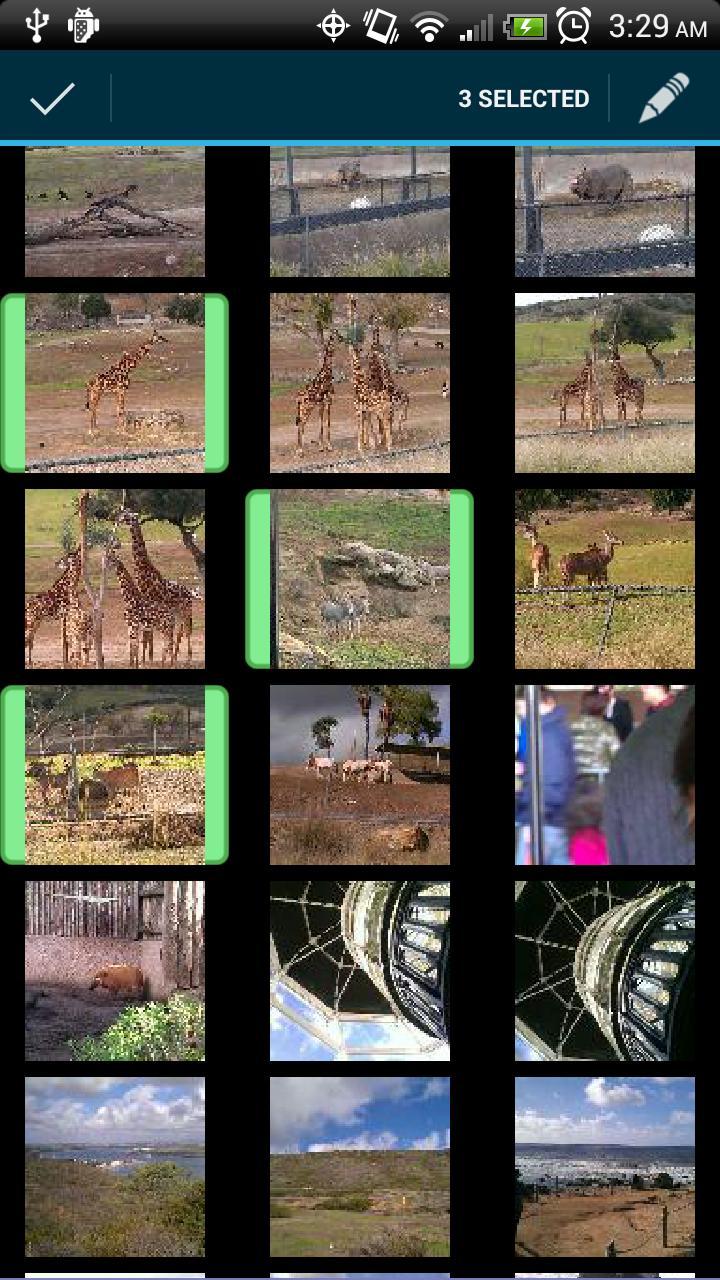Select the sleeping capybara thumbnail

(x=113, y=970)
